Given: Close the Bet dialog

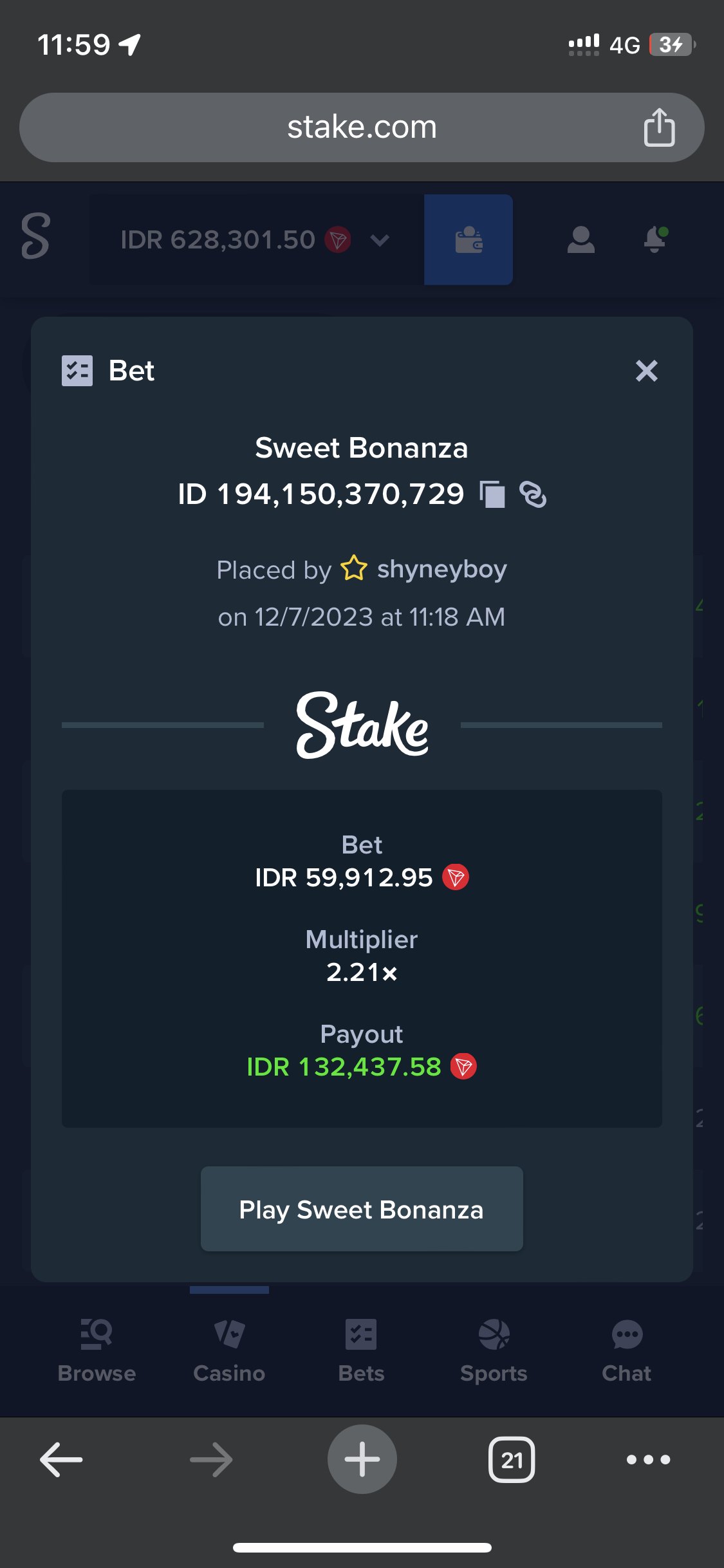Looking at the screenshot, I should (x=646, y=371).
